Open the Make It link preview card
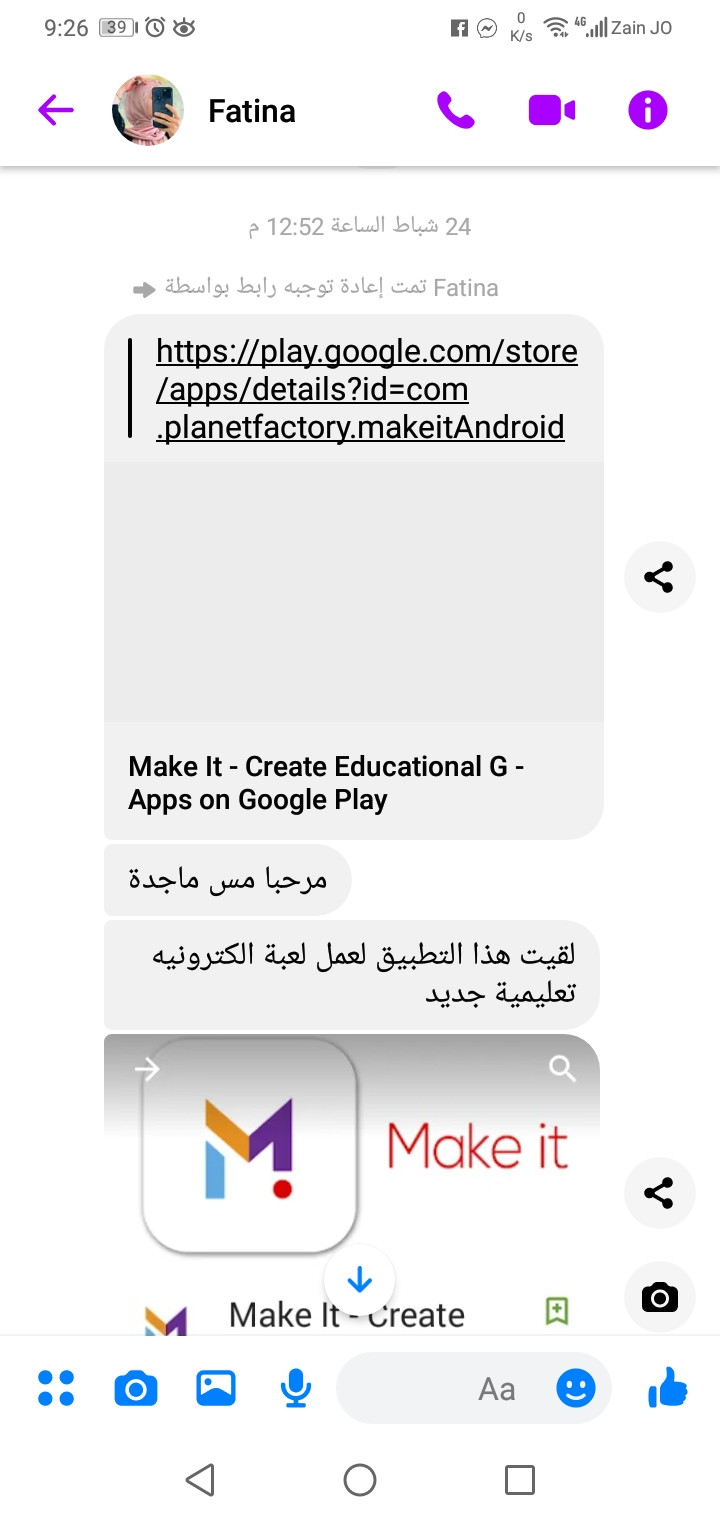720x1520 pixels. coord(353,782)
